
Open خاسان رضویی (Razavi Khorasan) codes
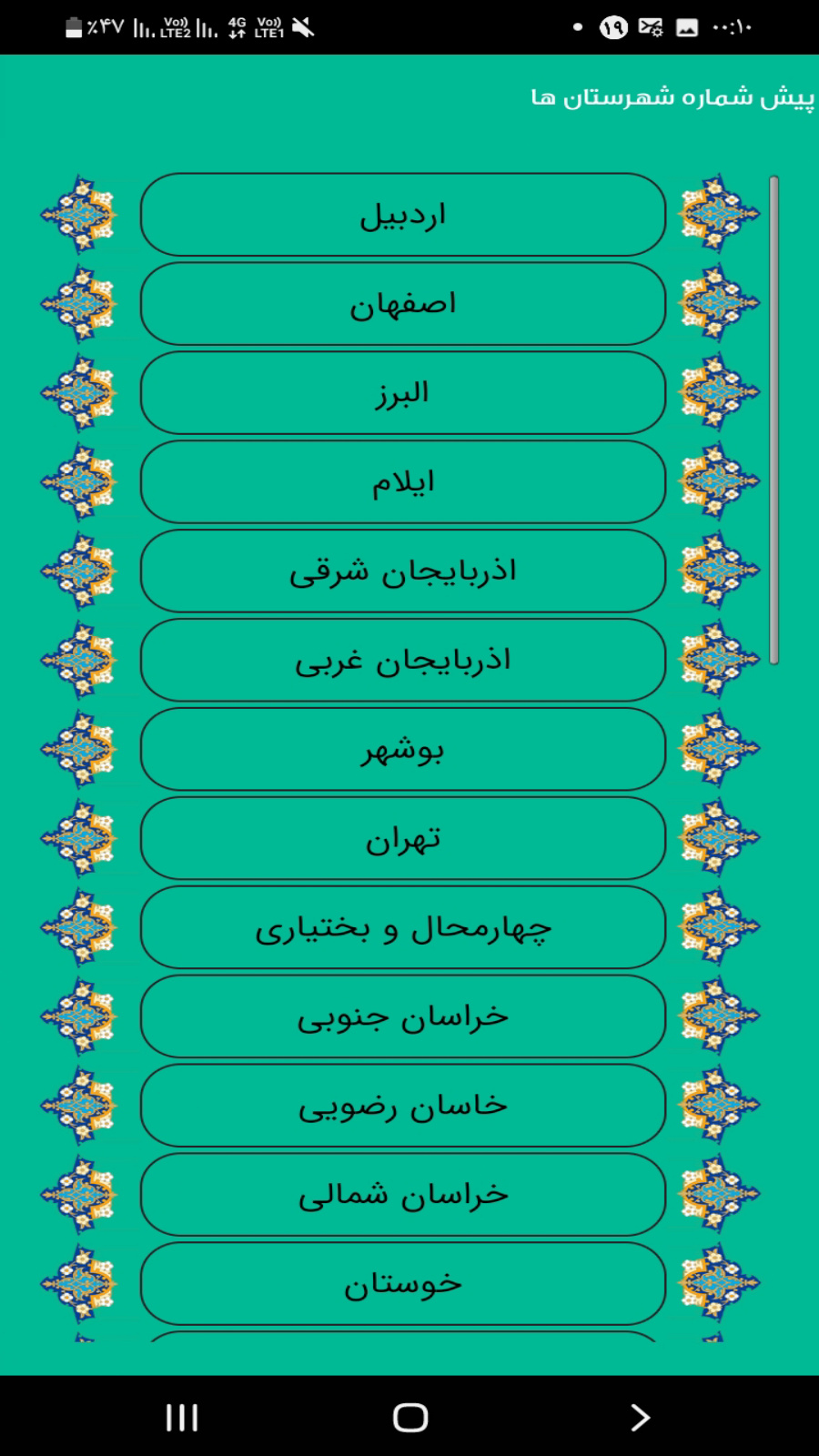pos(403,1106)
